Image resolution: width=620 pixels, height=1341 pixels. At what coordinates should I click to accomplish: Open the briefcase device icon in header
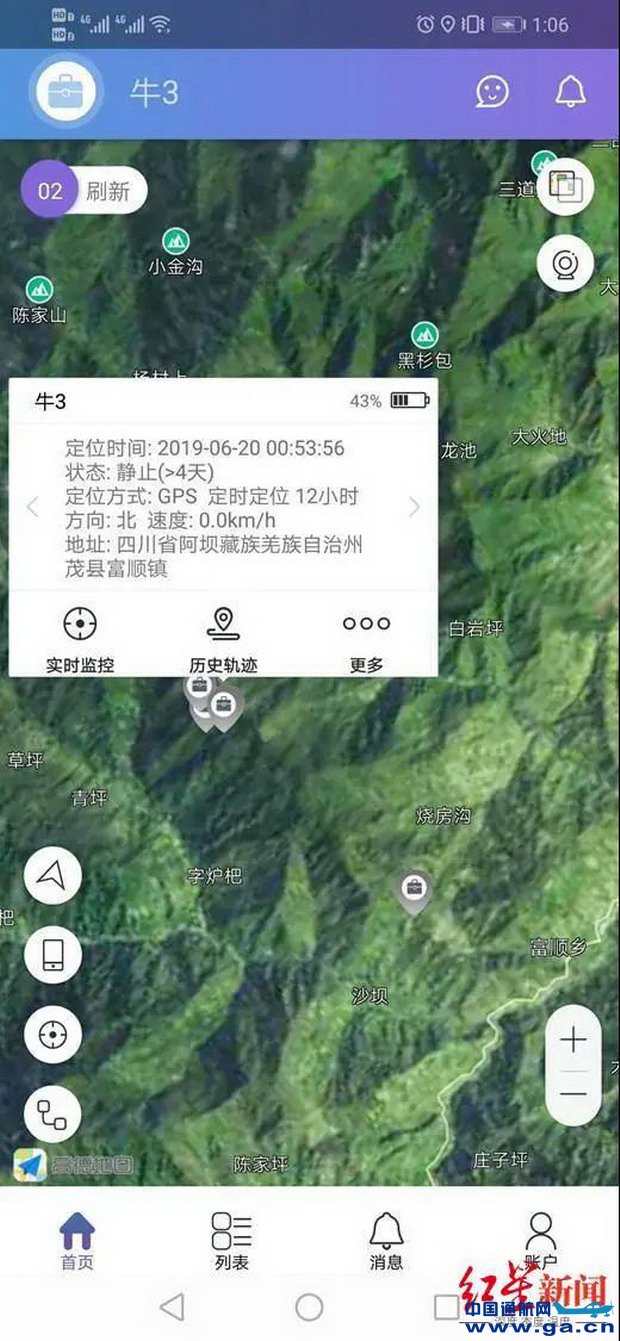(x=66, y=92)
